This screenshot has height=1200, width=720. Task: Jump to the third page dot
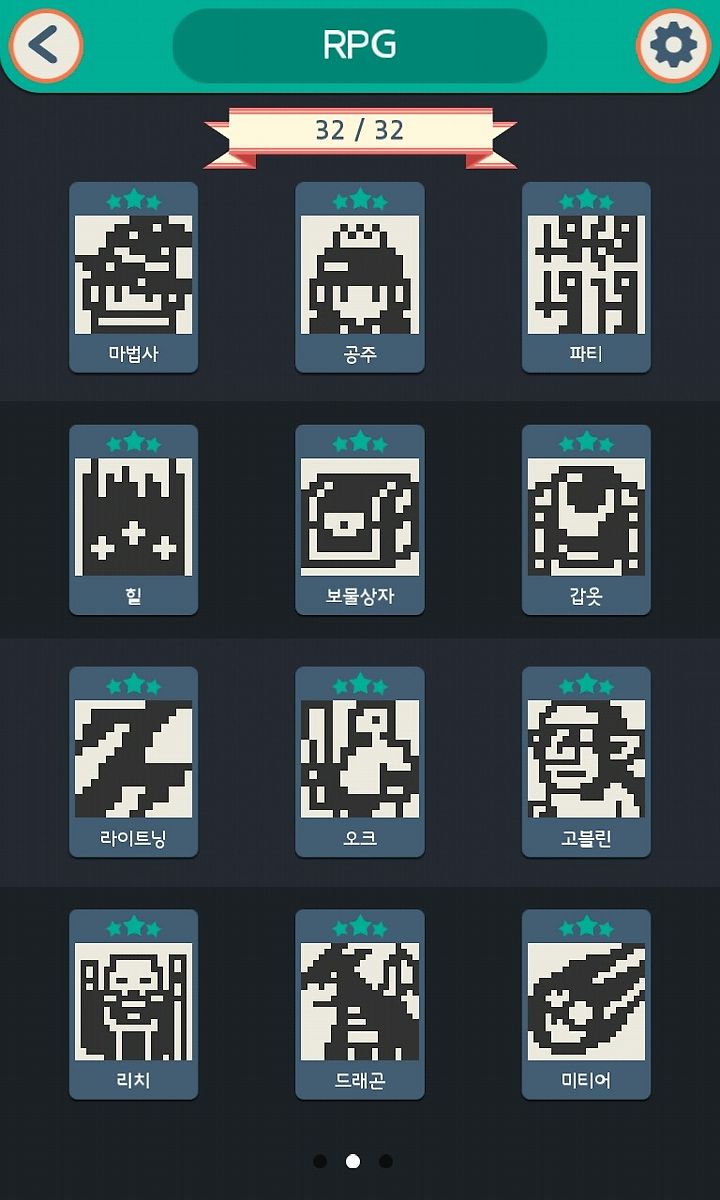[x=386, y=1161]
